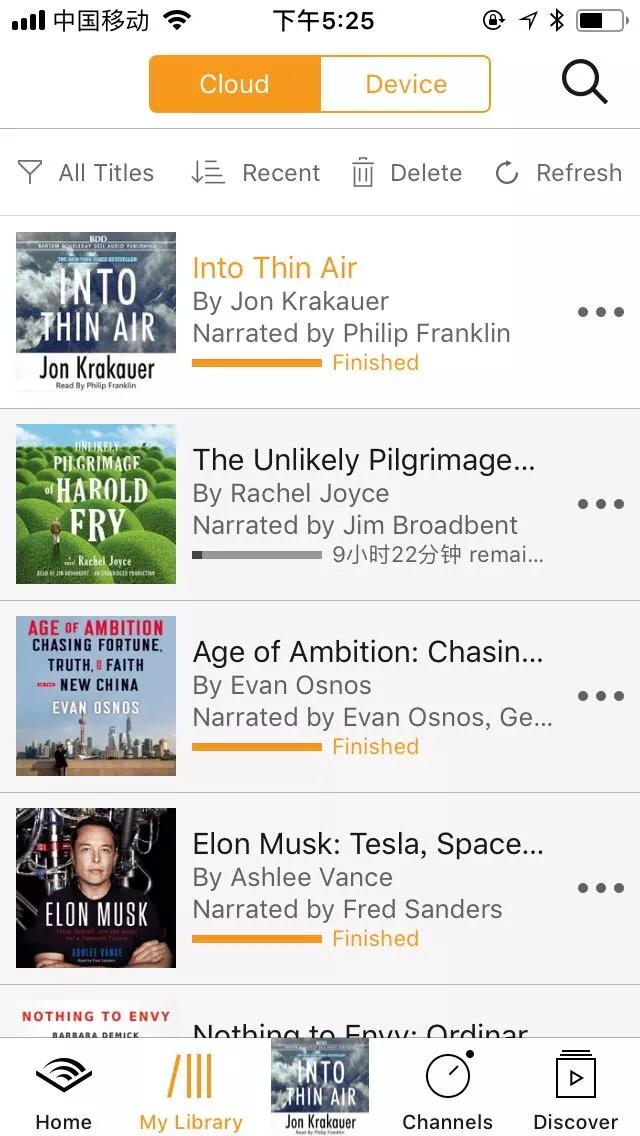Open the now playing Into Thin Air player
The image size is (640, 1136).
pos(320,1086)
